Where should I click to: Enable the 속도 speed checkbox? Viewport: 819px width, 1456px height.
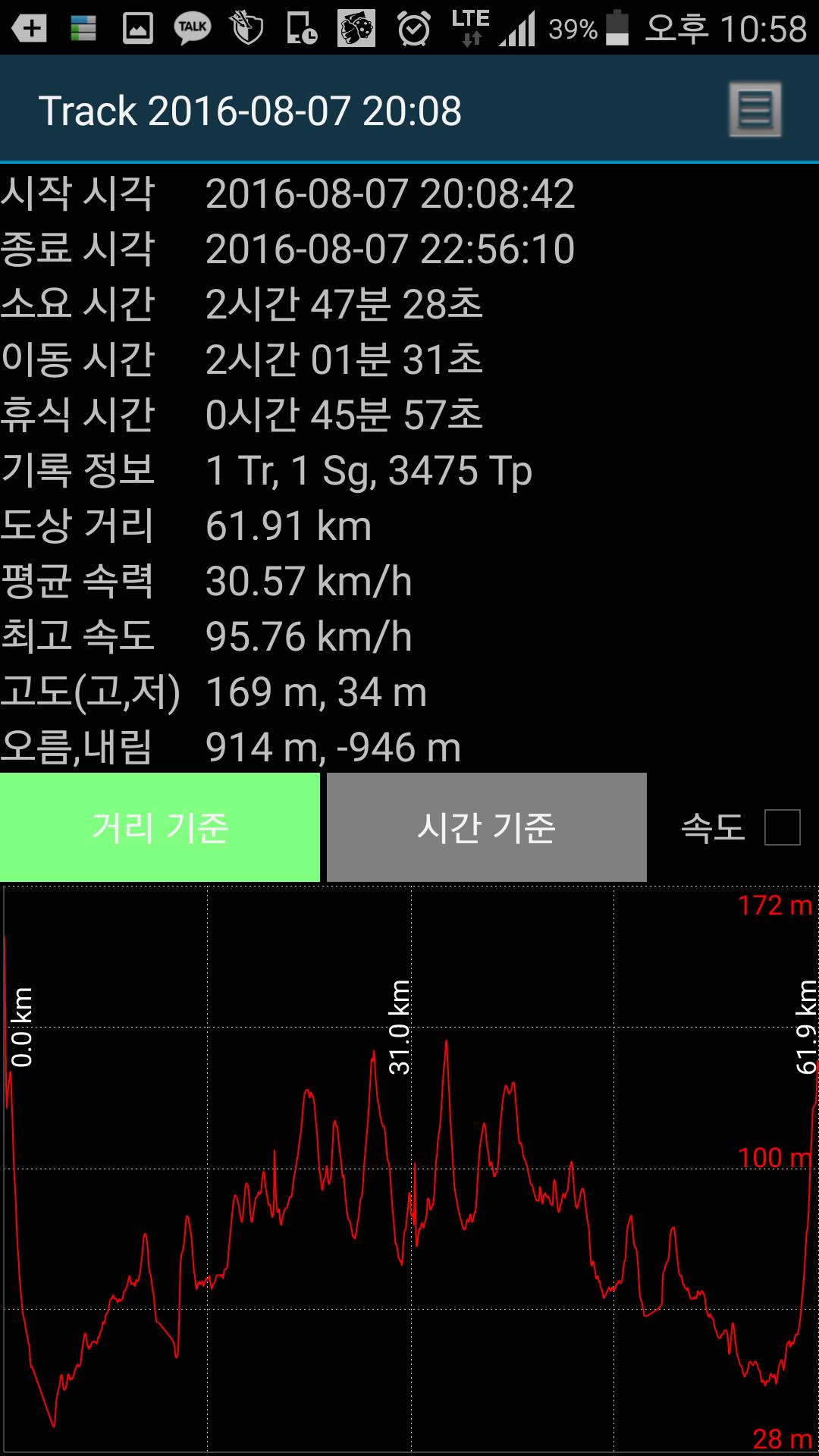tap(782, 827)
